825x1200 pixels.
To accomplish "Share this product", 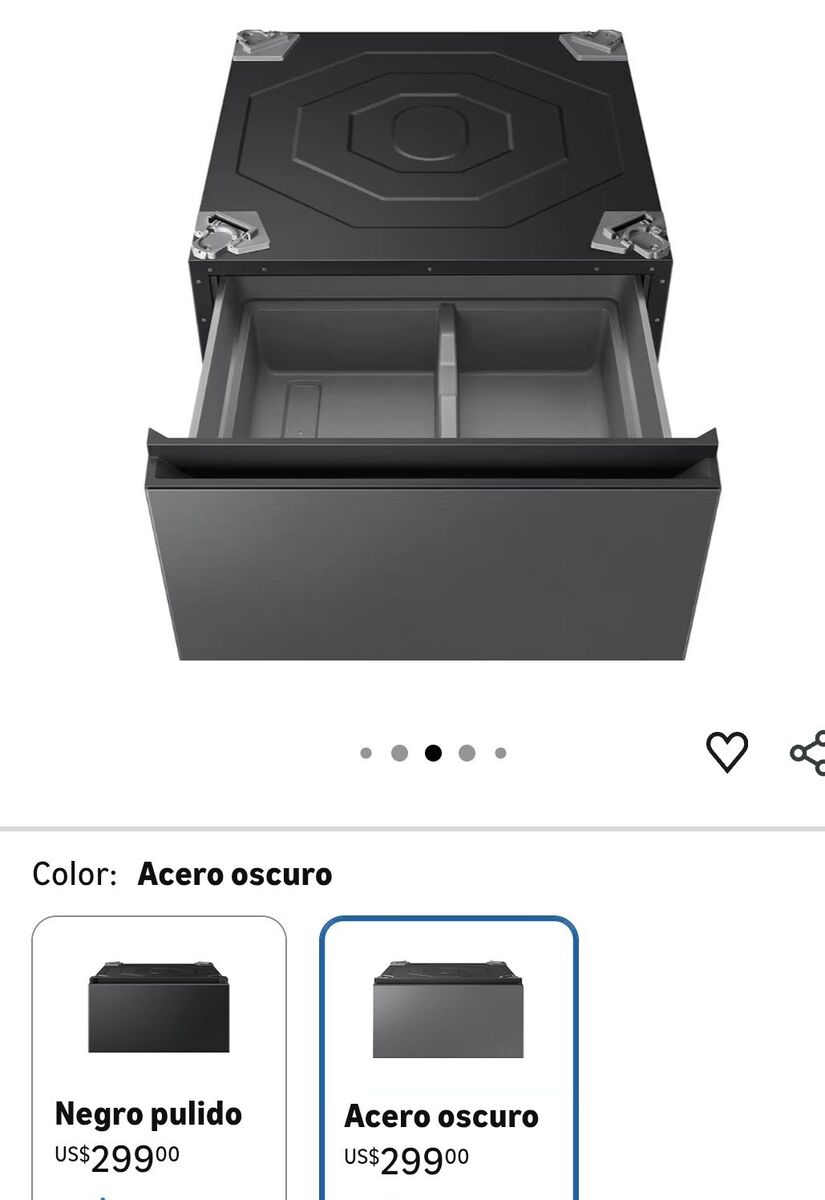I will tap(808, 752).
